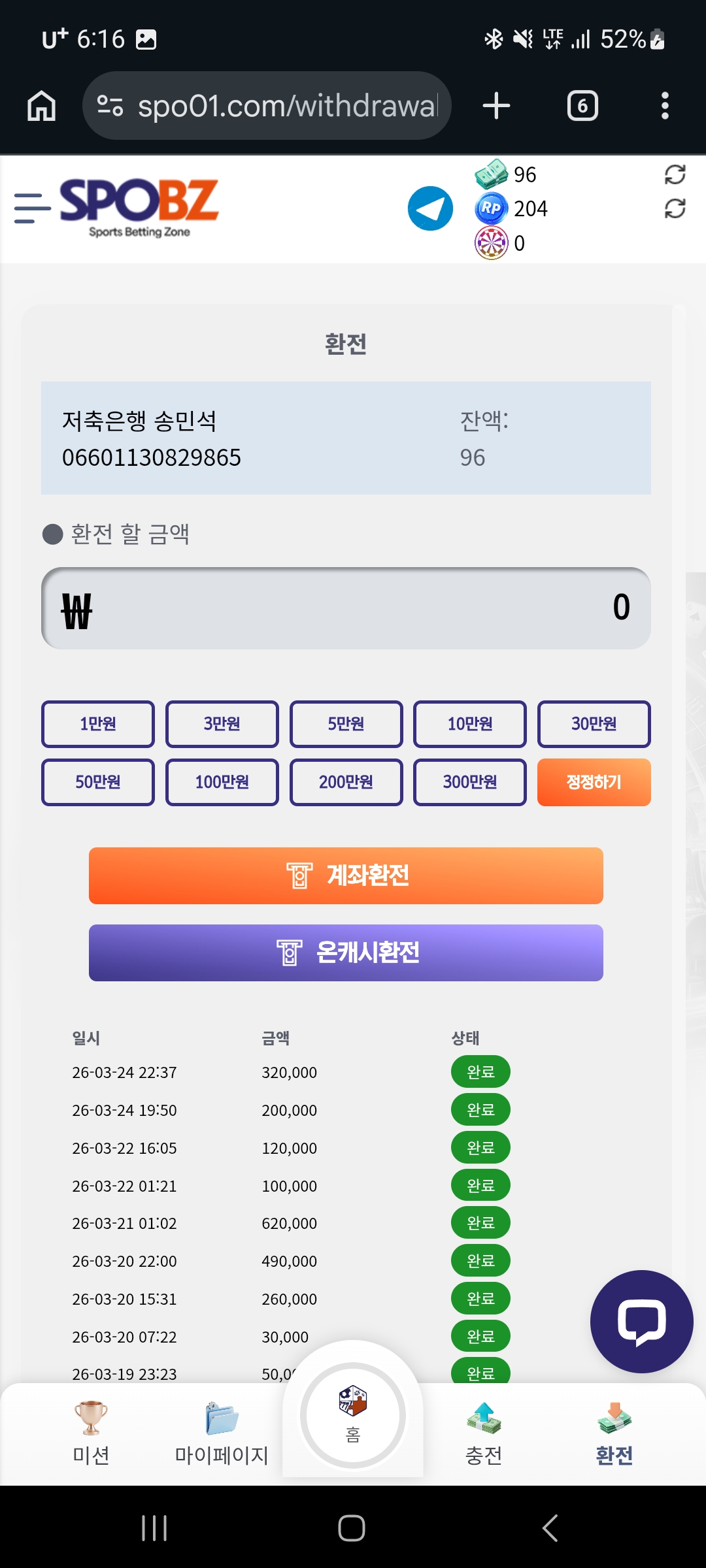Image resolution: width=706 pixels, height=1568 pixels.
Task: Select the 10만원 amount preset
Action: click(x=469, y=723)
